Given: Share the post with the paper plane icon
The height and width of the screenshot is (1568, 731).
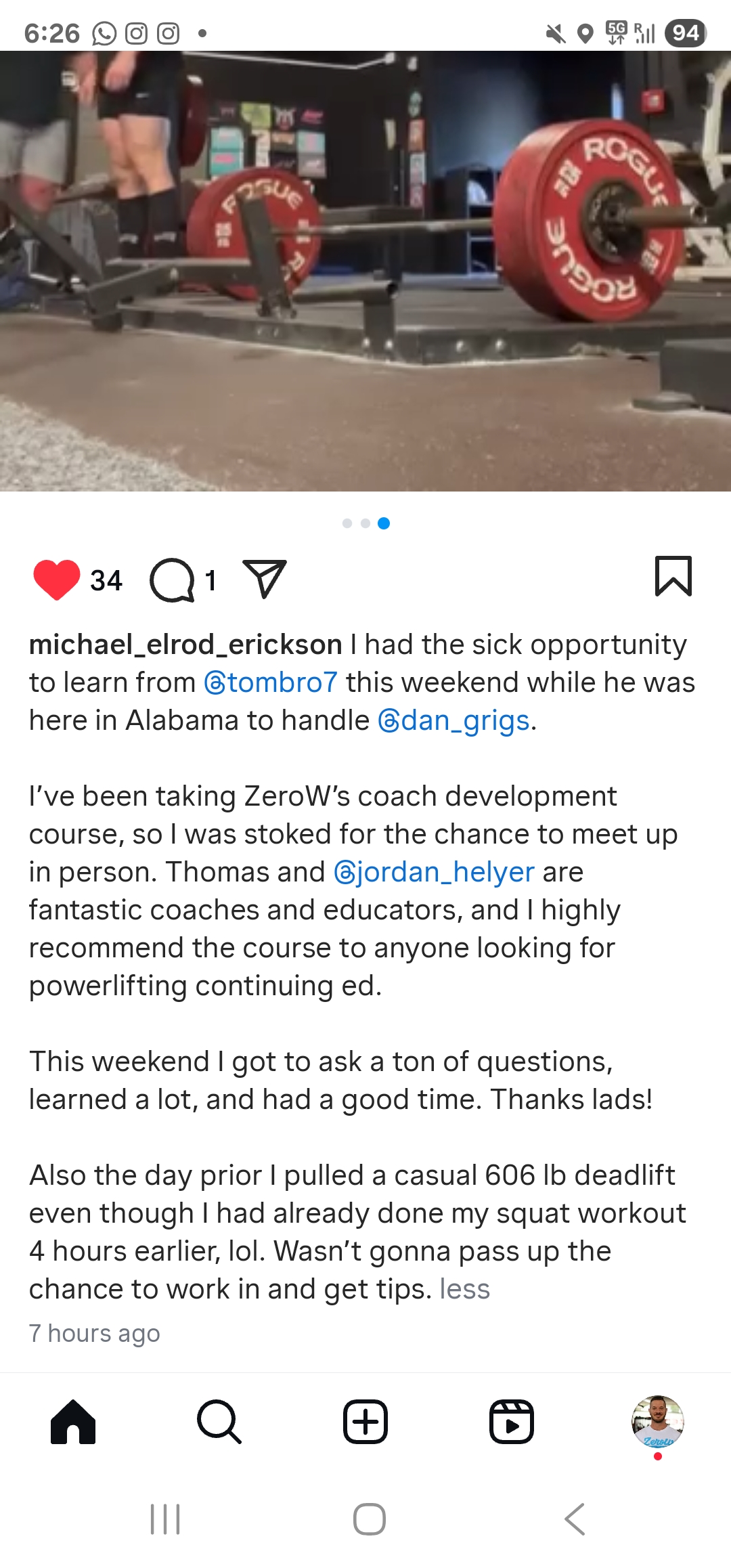Looking at the screenshot, I should click(x=264, y=579).
